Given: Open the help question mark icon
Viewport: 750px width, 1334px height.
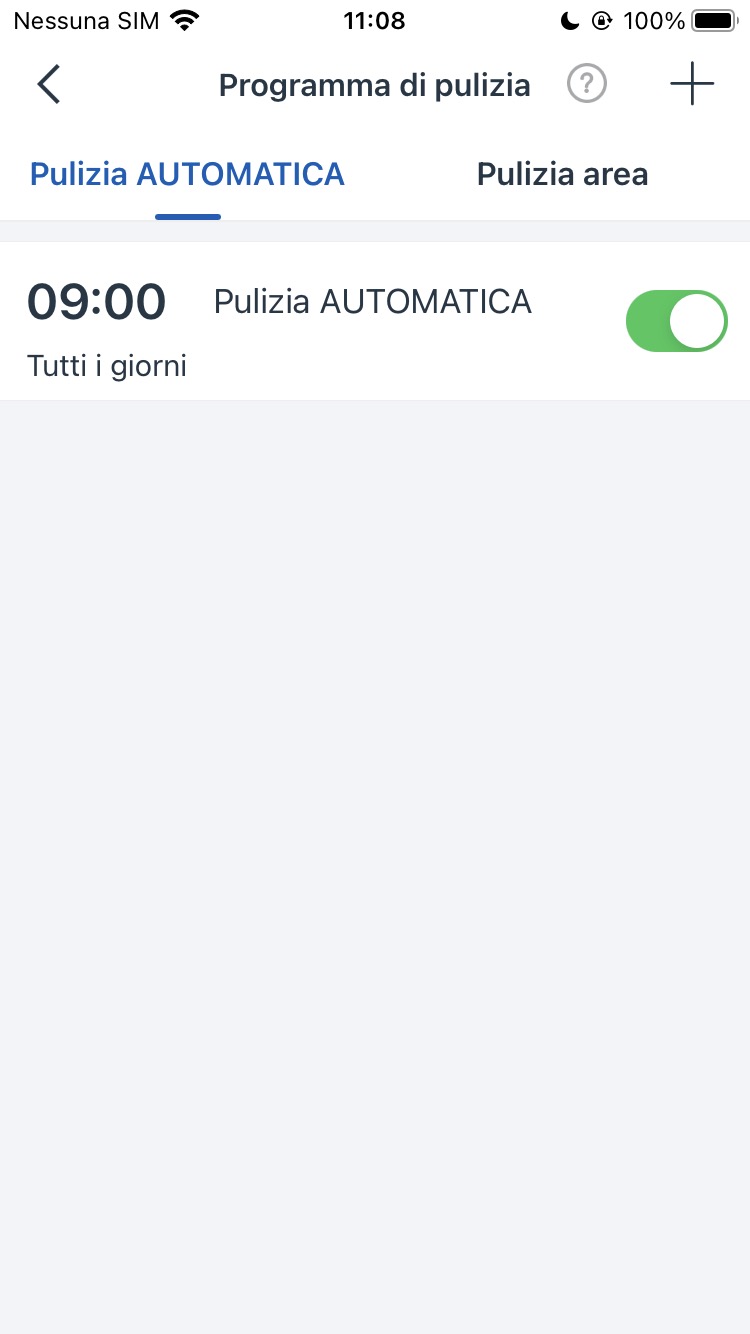Looking at the screenshot, I should point(587,85).
